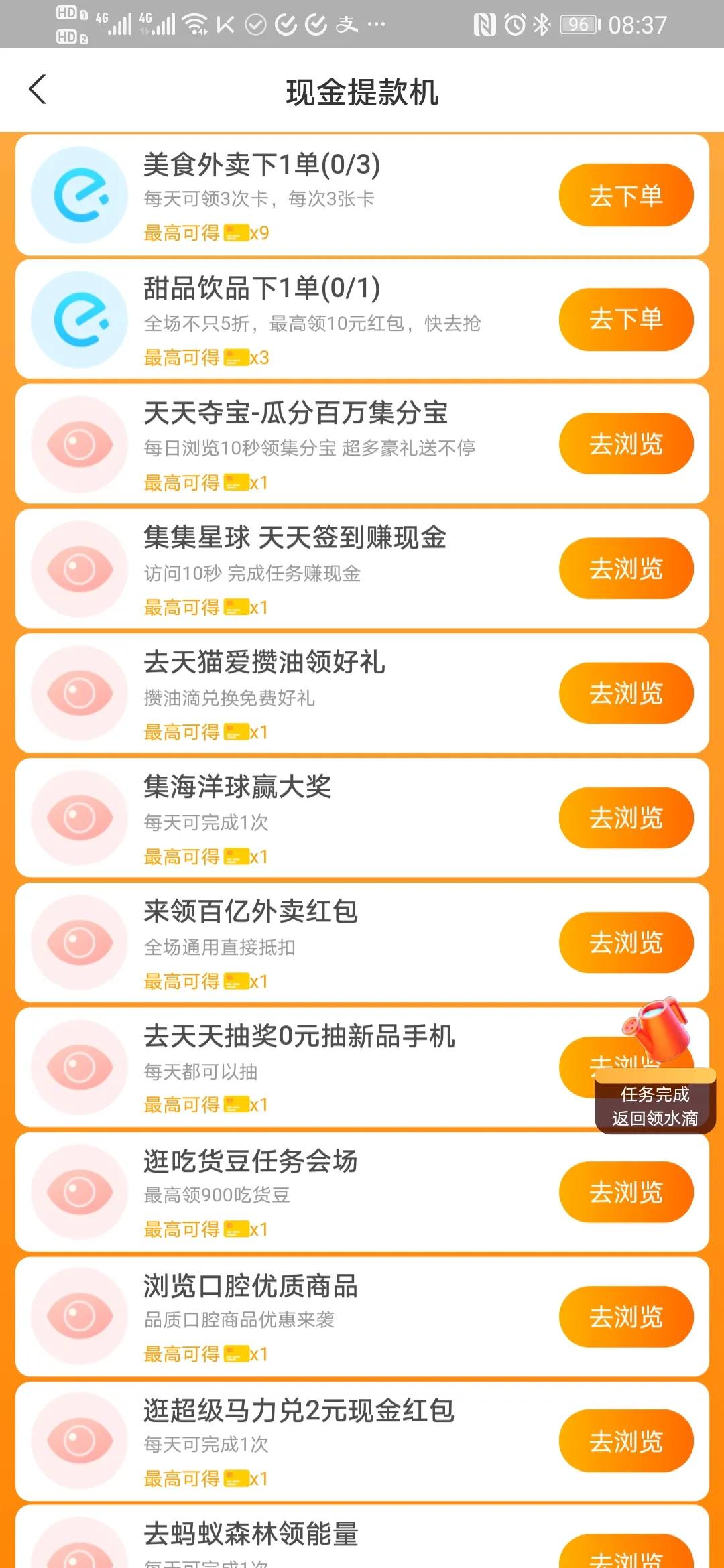724x1568 pixels.
Task: Tap the eye icon beside 浏览口腔优质商品
Action: 78,1316
